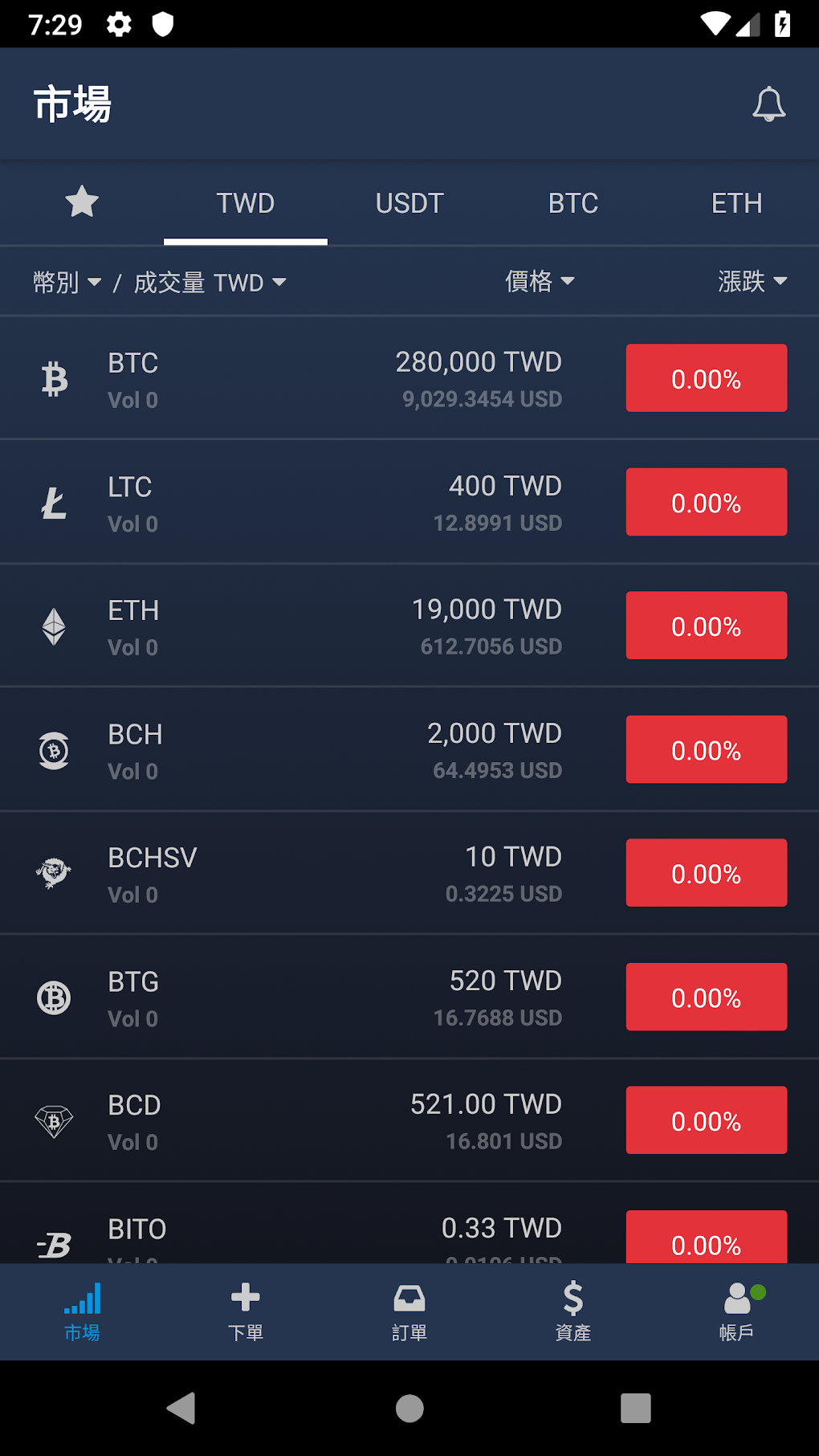This screenshot has width=819, height=1456.
Task: Open the BCH market row
Action: [321, 751]
